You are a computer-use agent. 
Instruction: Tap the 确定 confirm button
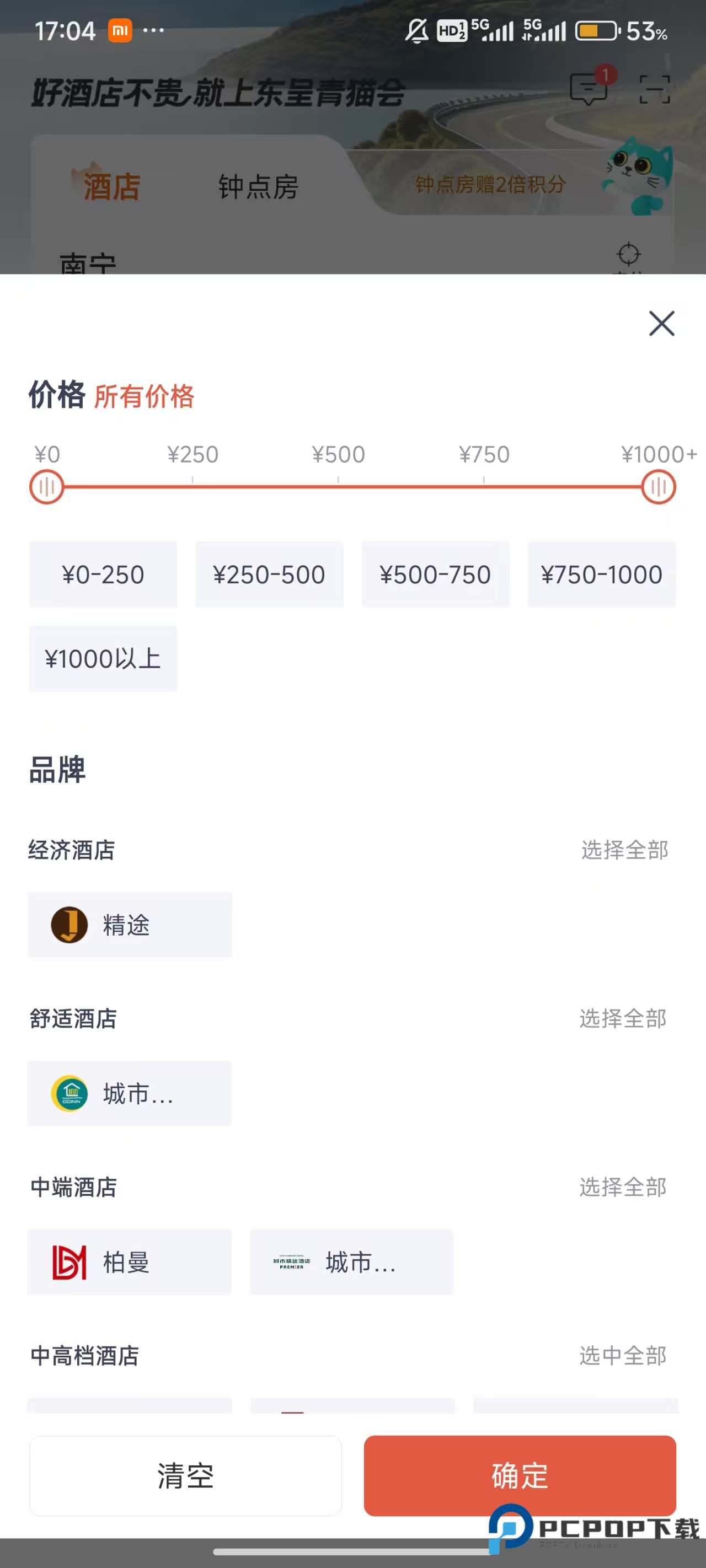(x=519, y=1476)
